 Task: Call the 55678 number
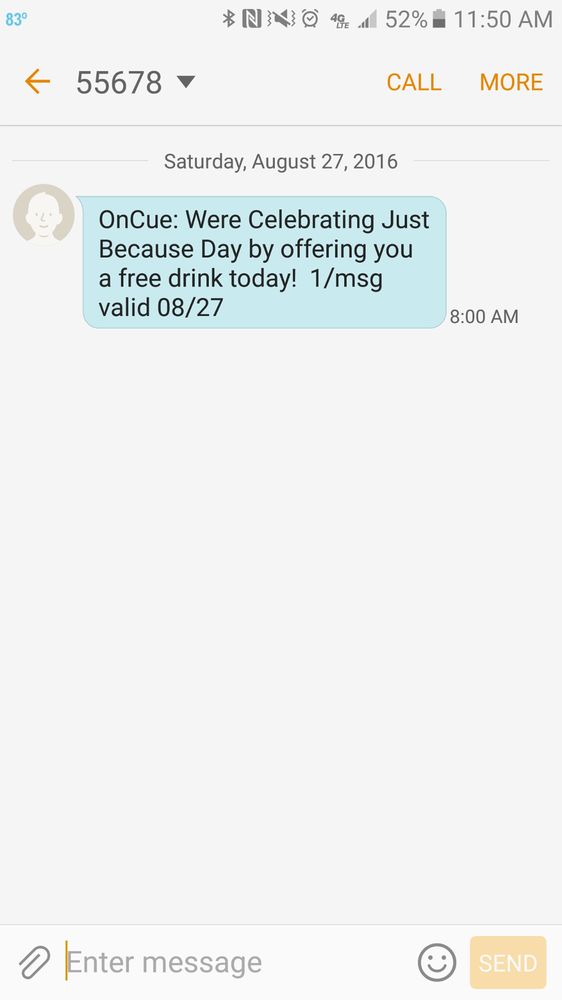pos(413,82)
